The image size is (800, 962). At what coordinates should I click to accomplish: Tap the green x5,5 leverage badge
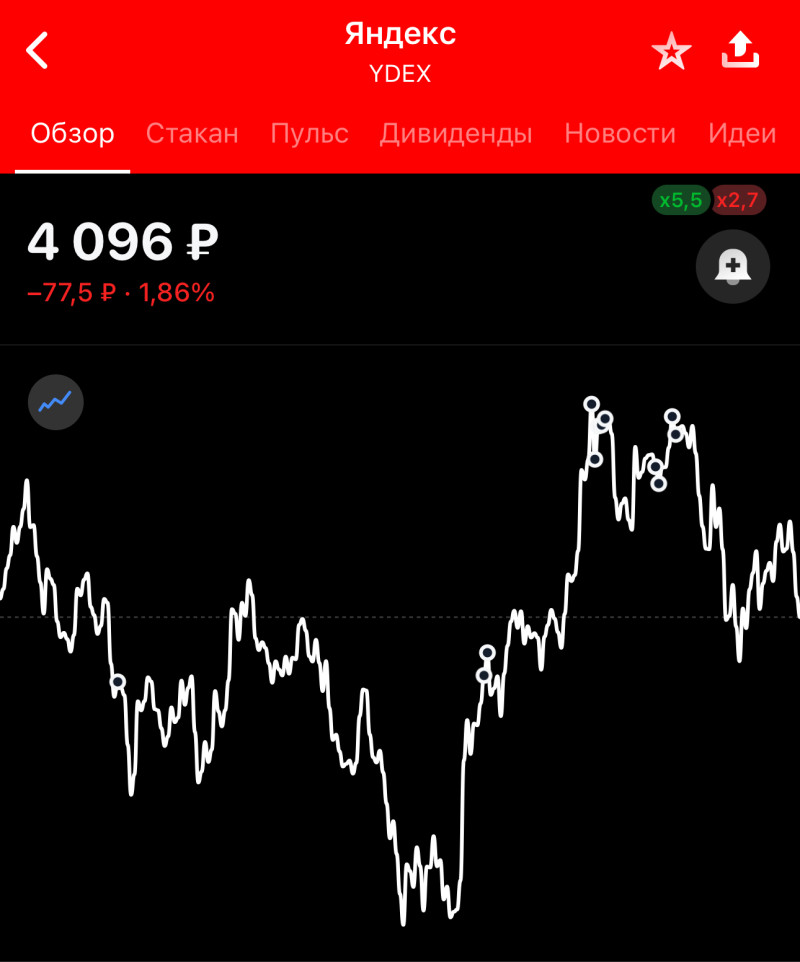[x=680, y=200]
